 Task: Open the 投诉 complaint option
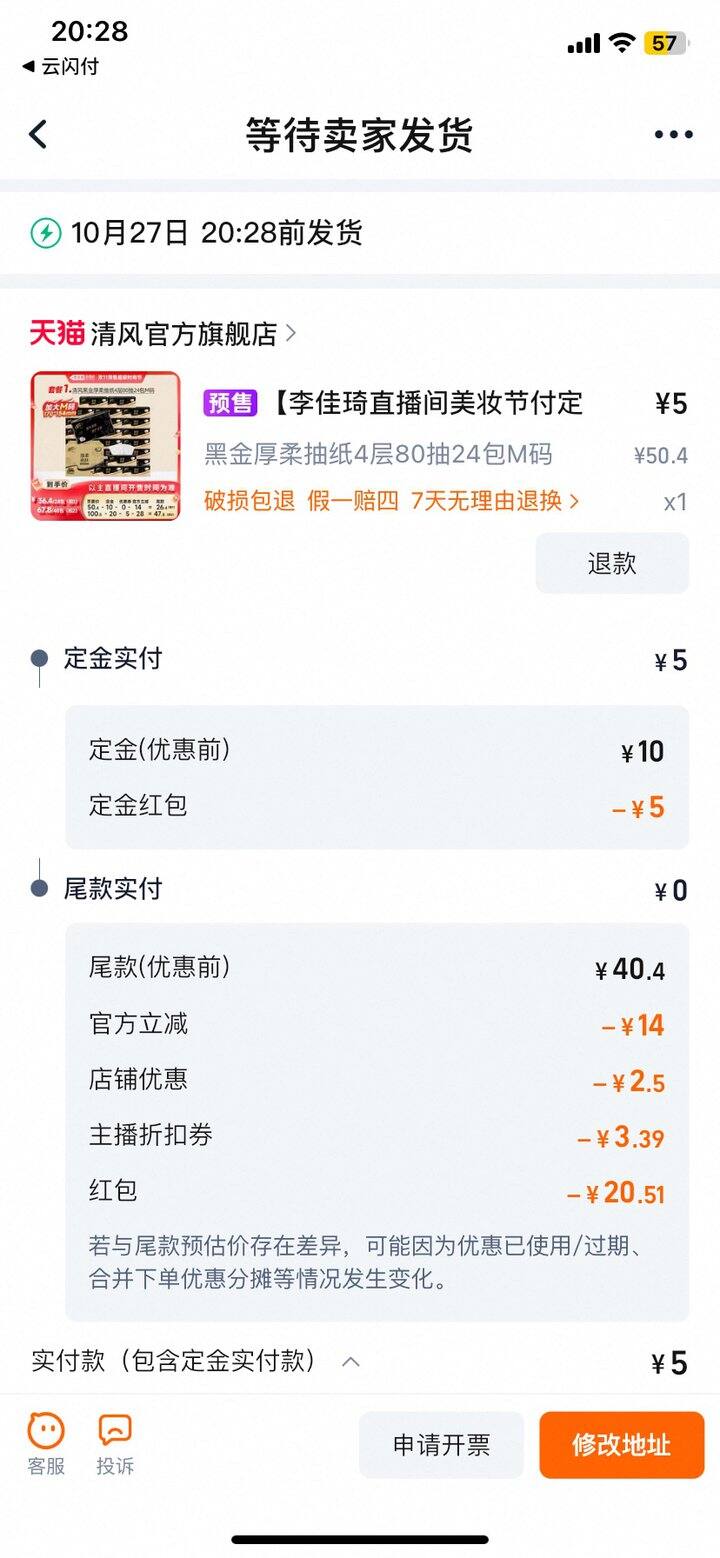(115, 1443)
